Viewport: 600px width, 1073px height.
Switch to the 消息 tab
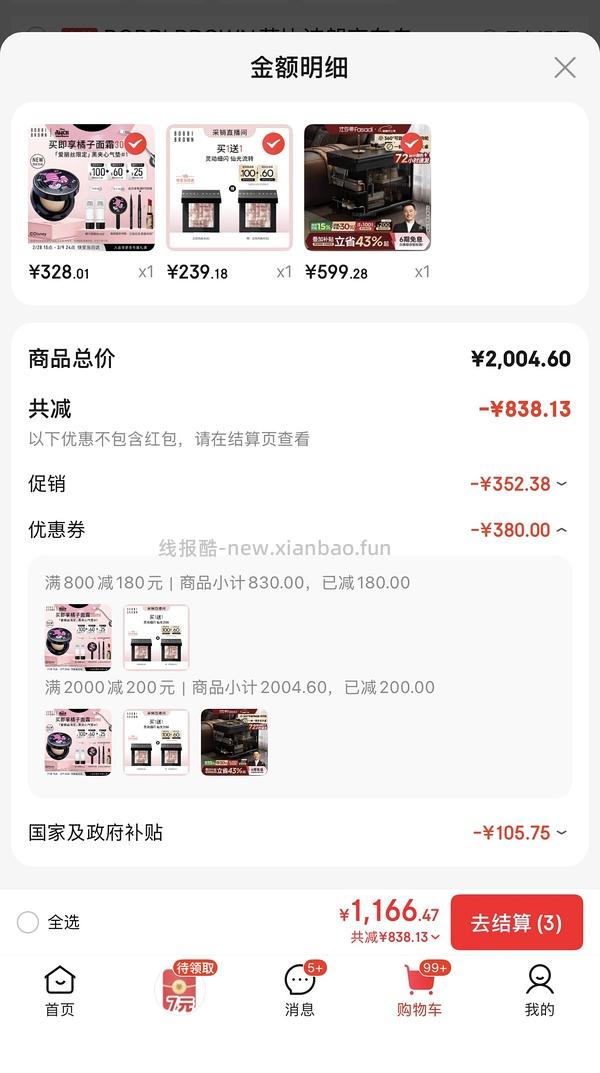click(x=300, y=991)
